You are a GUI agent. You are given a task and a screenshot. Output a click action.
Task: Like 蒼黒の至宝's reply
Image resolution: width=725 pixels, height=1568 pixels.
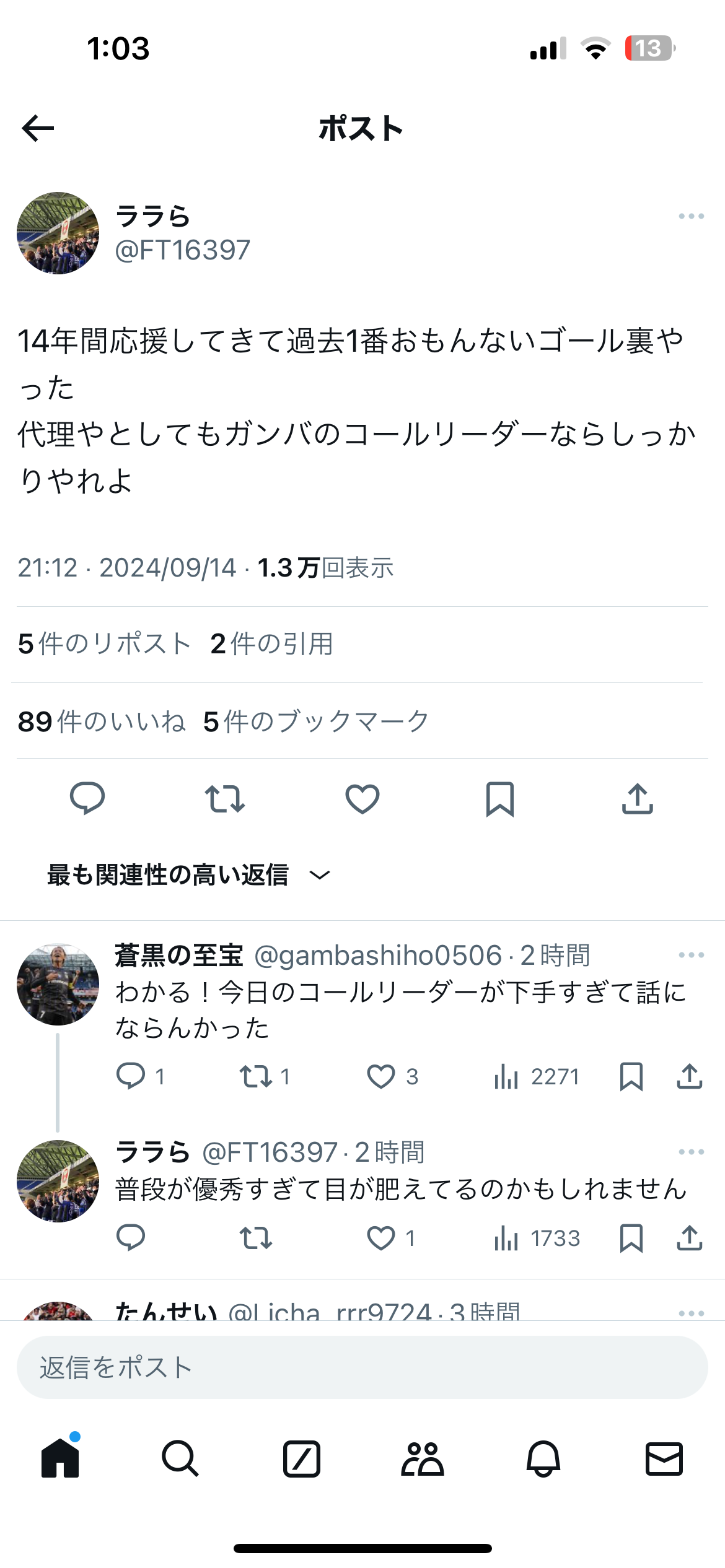(381, 1076)
